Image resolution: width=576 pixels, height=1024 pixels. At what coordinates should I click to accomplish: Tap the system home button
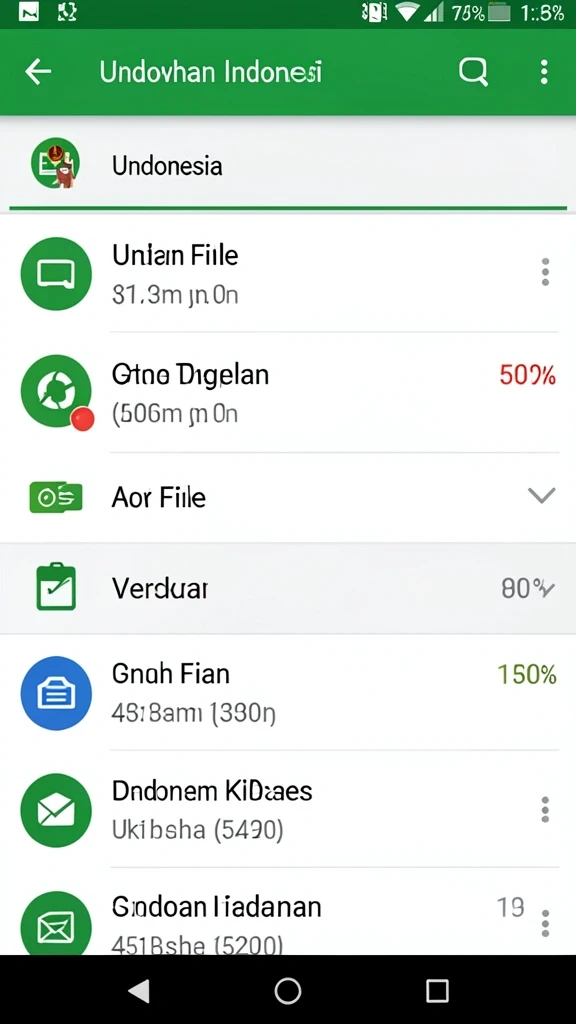click(288, 991)
